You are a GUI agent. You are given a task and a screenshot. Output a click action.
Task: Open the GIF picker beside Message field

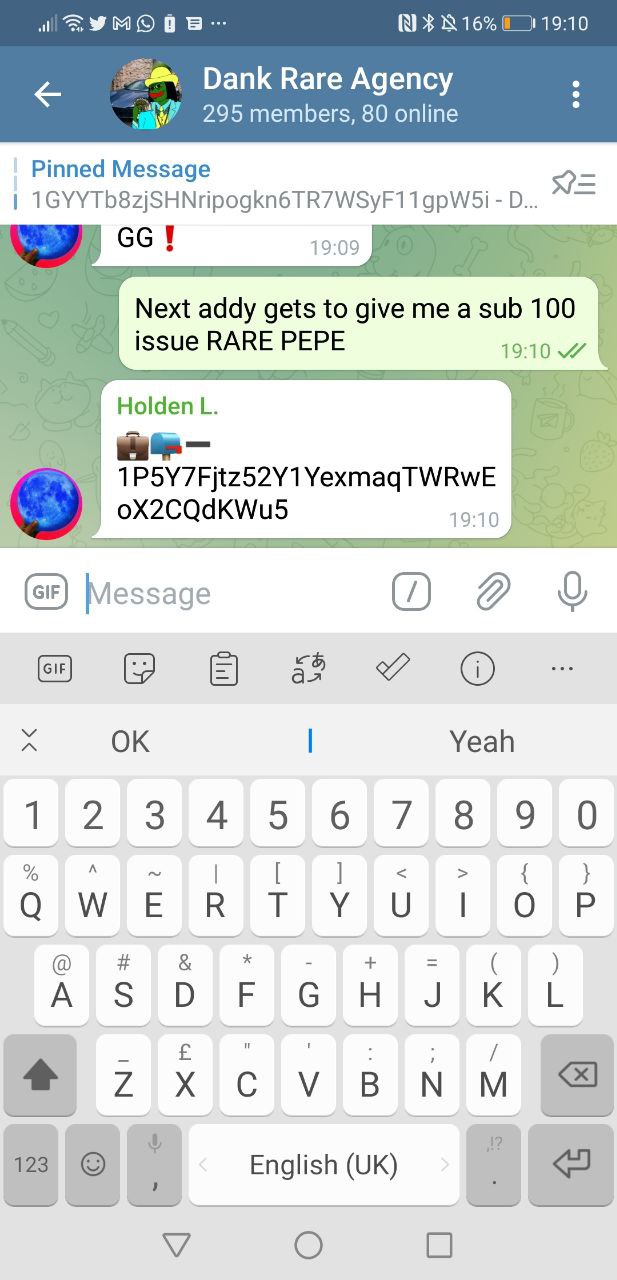(46, 592)
